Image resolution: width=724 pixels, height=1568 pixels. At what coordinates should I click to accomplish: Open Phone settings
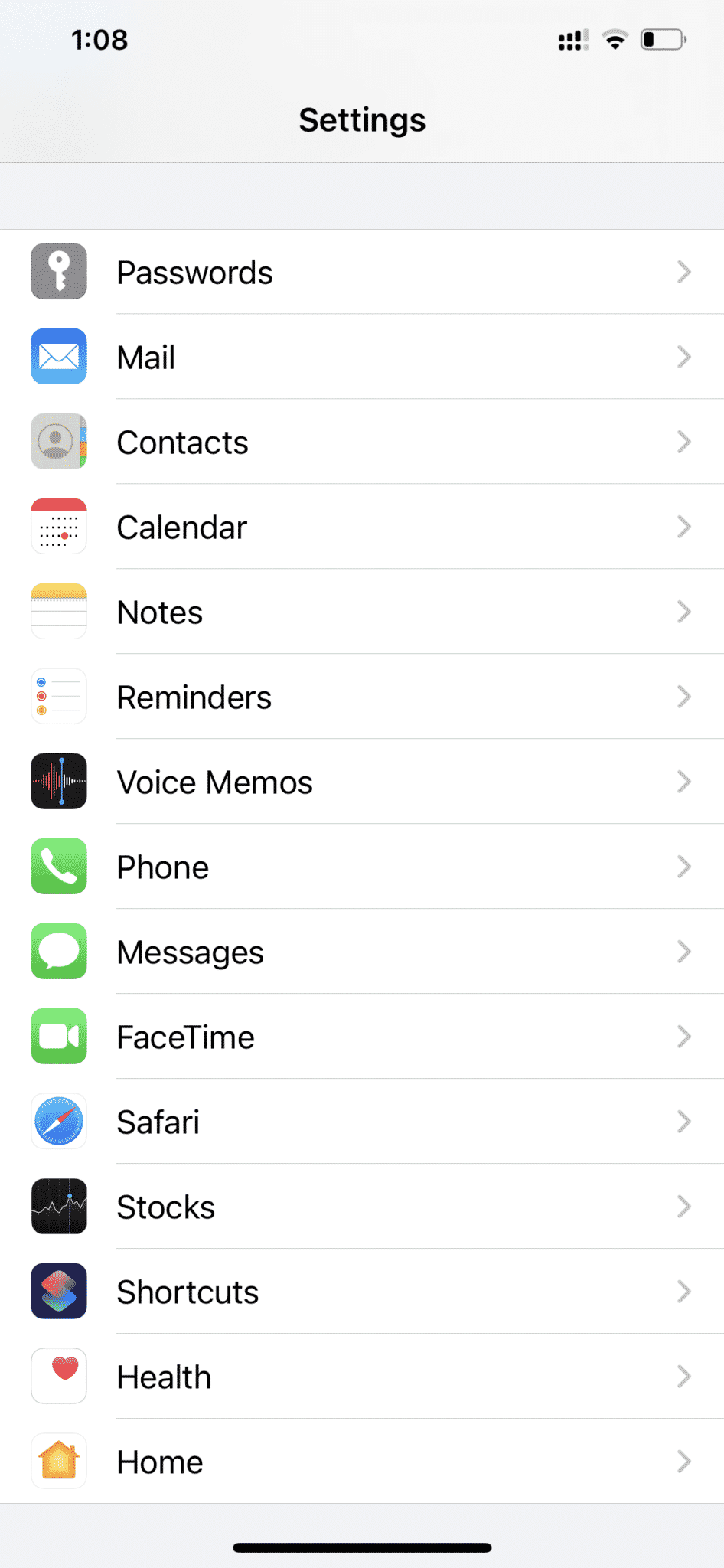(x=362, y=866)
